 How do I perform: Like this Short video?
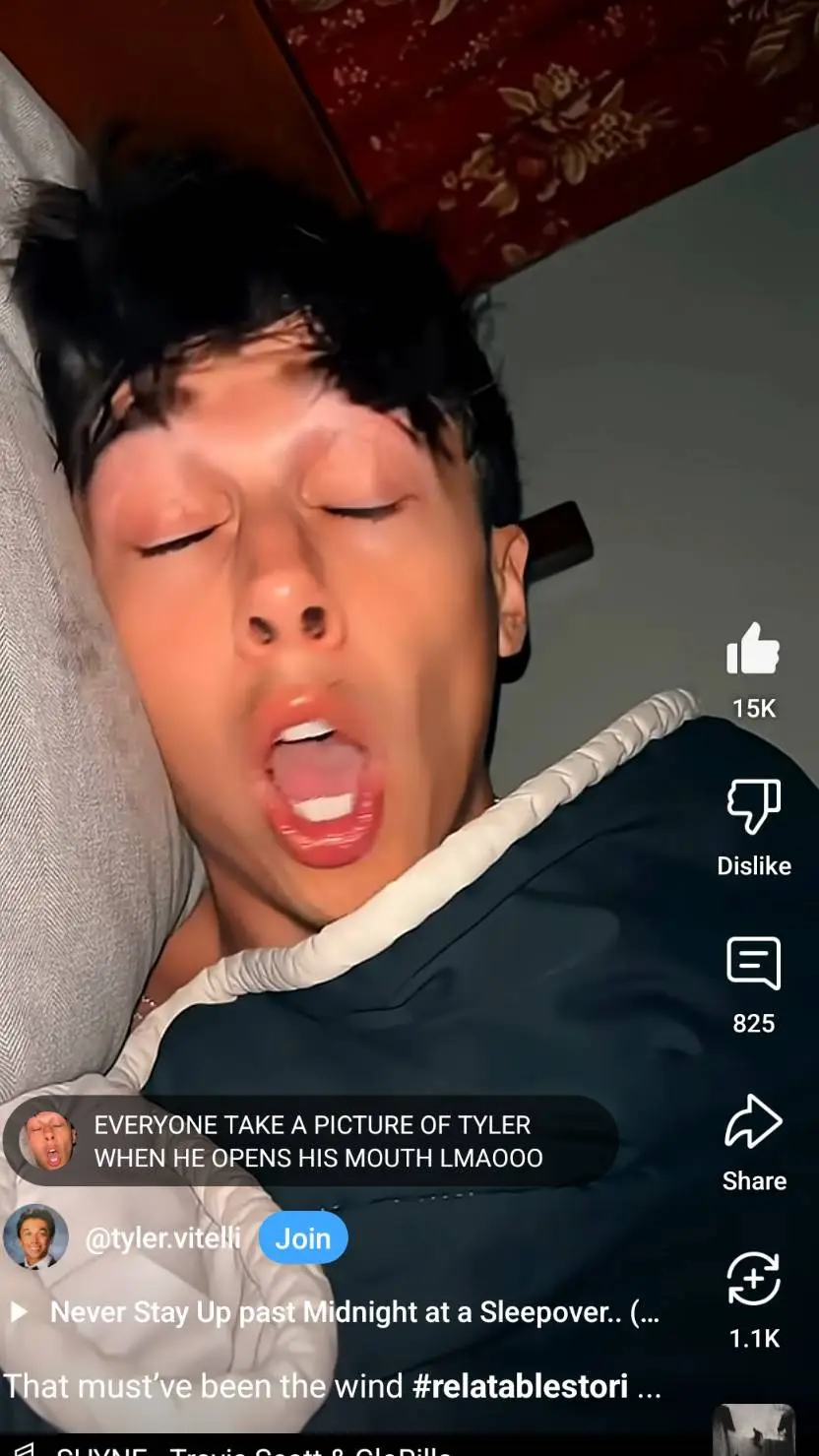[x=753, y=651]
